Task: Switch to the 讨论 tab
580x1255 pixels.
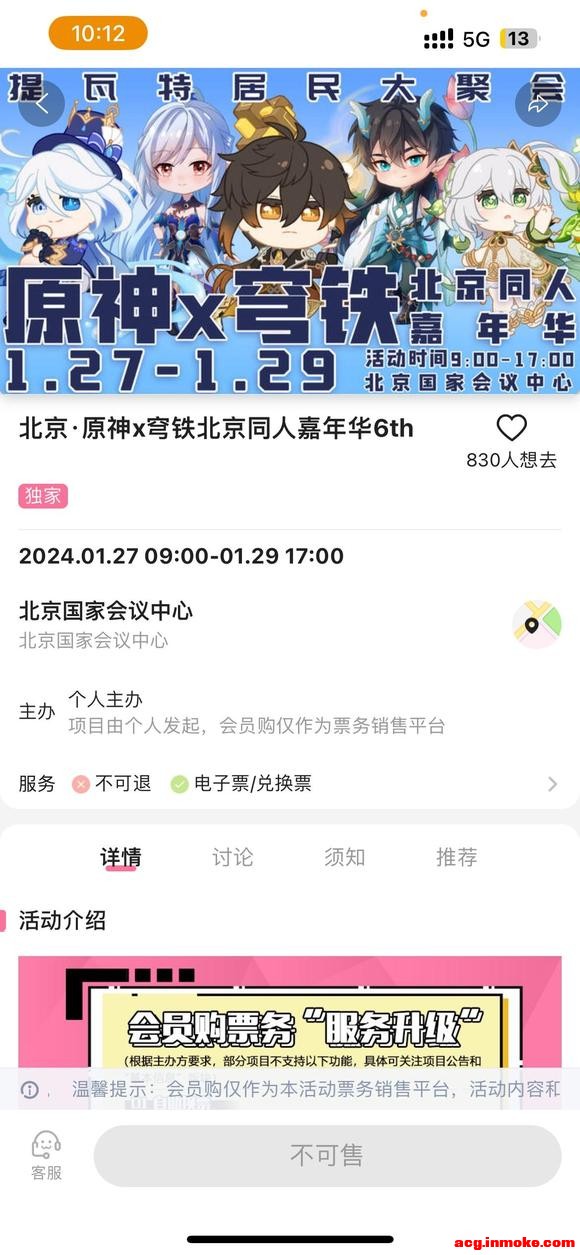Action: pos(232,857)
